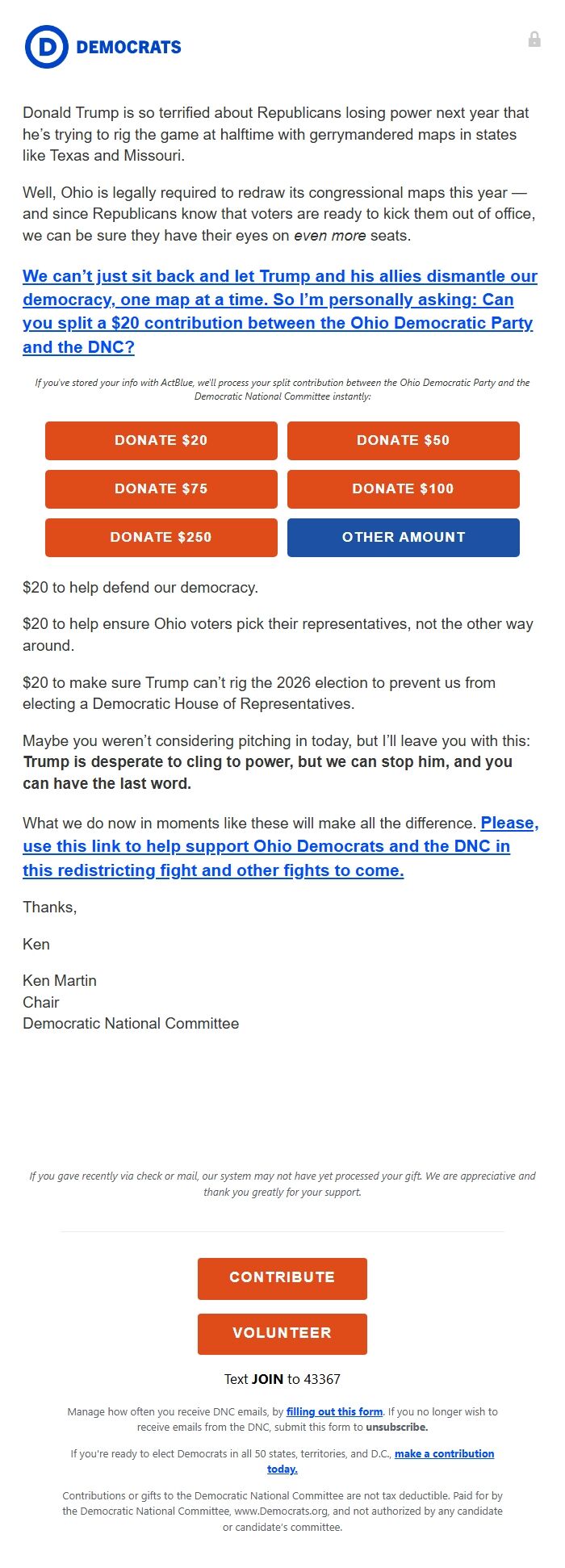Choose the DONATE $75 option
The width and height of the screenshot is (565, 1568).
click(x=161, y=488)
